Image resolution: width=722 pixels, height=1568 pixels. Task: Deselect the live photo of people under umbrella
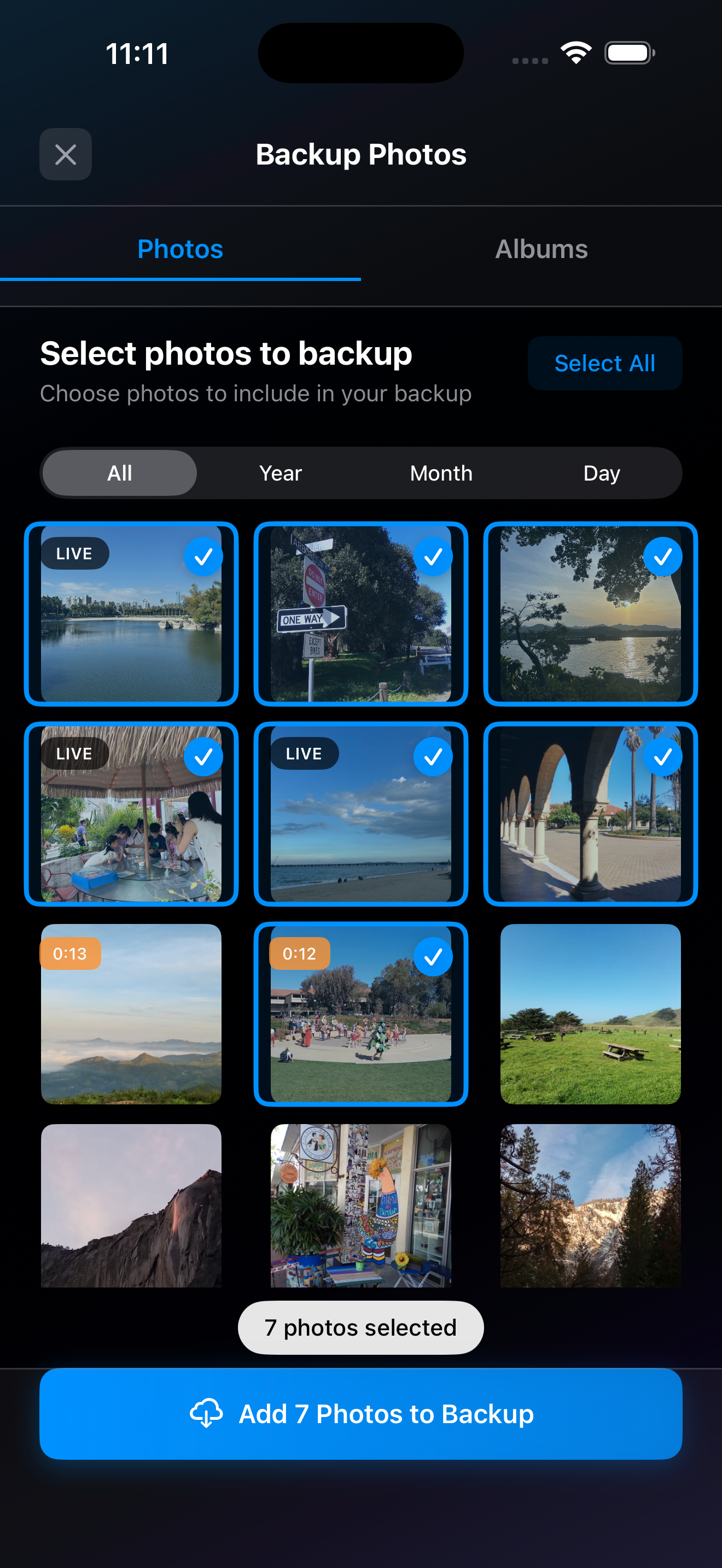coord(131,814)
